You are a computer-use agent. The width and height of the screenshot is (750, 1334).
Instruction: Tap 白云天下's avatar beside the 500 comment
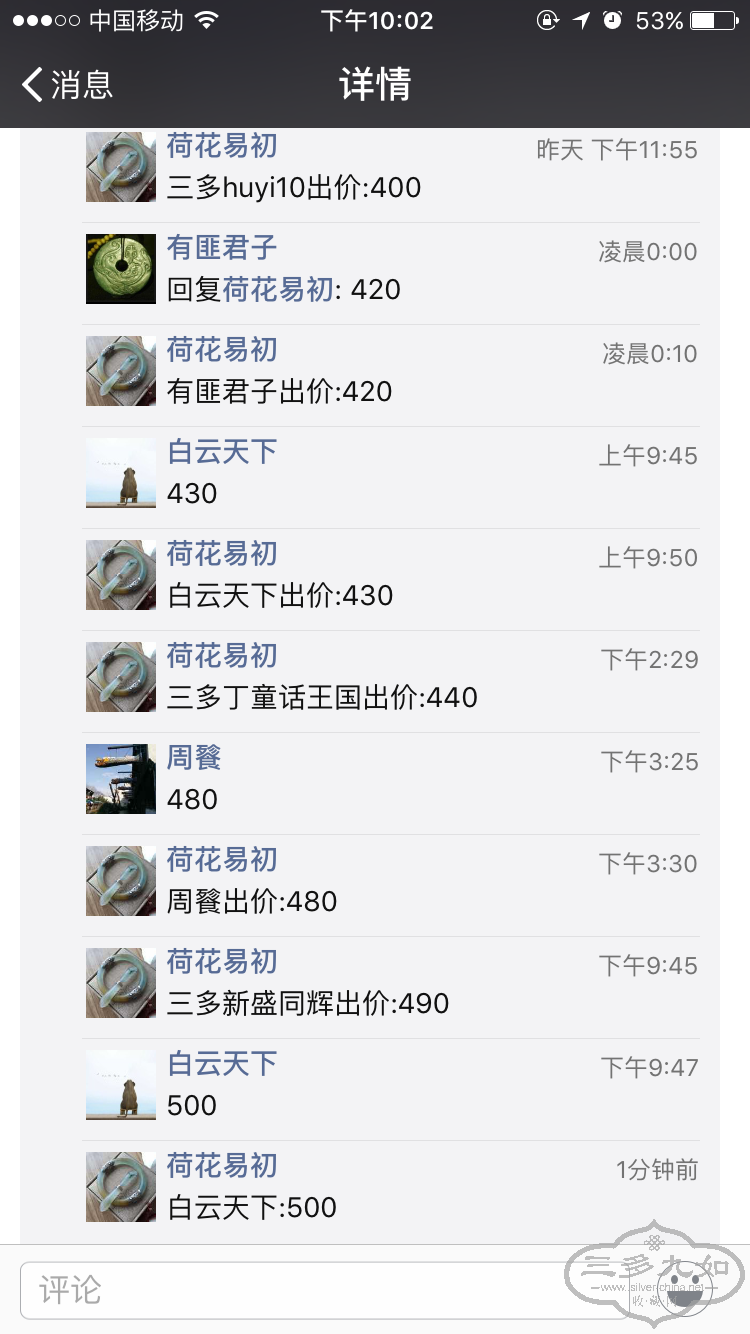click(x=121, y=1084)
